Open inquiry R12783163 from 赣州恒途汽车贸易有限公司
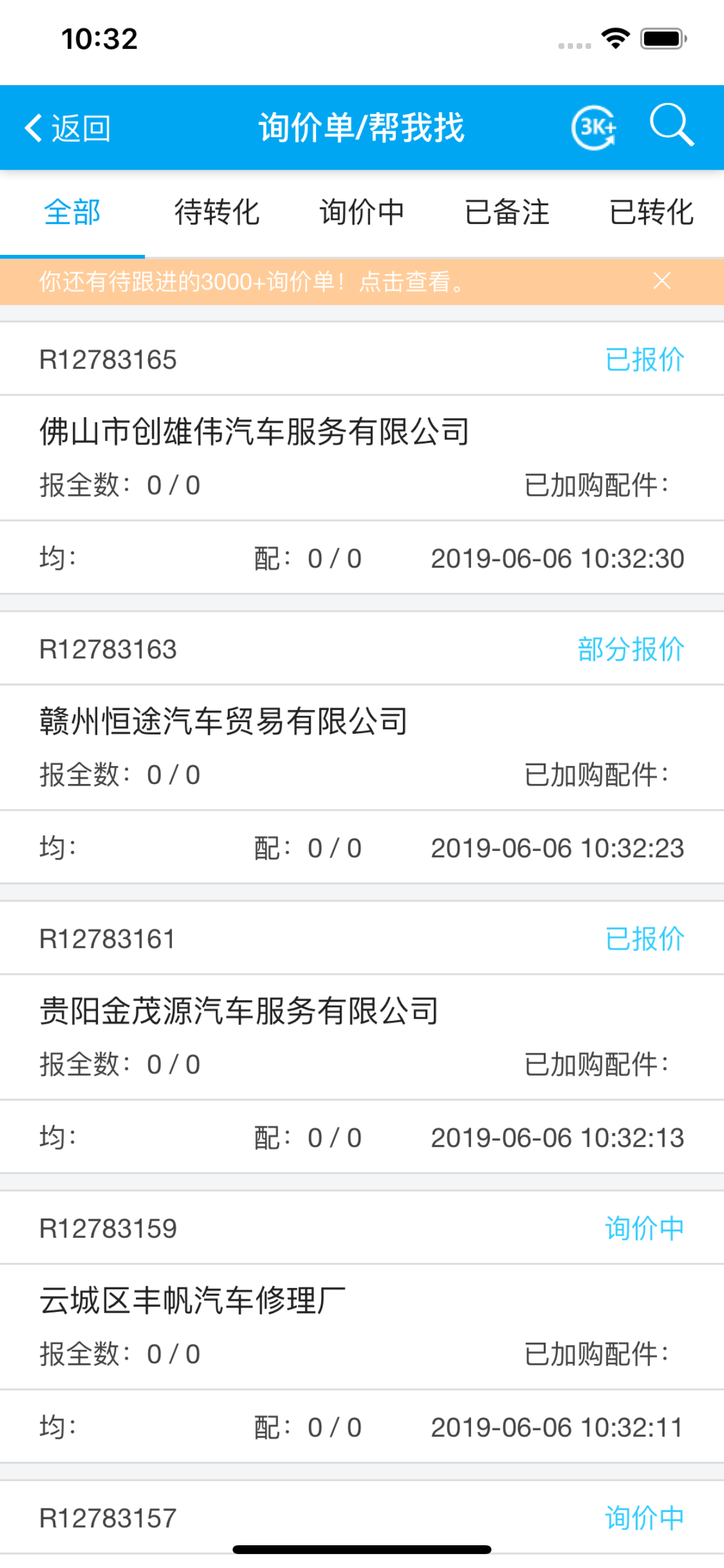Viewport: 724px width, 1568px height. coord(362,748)
